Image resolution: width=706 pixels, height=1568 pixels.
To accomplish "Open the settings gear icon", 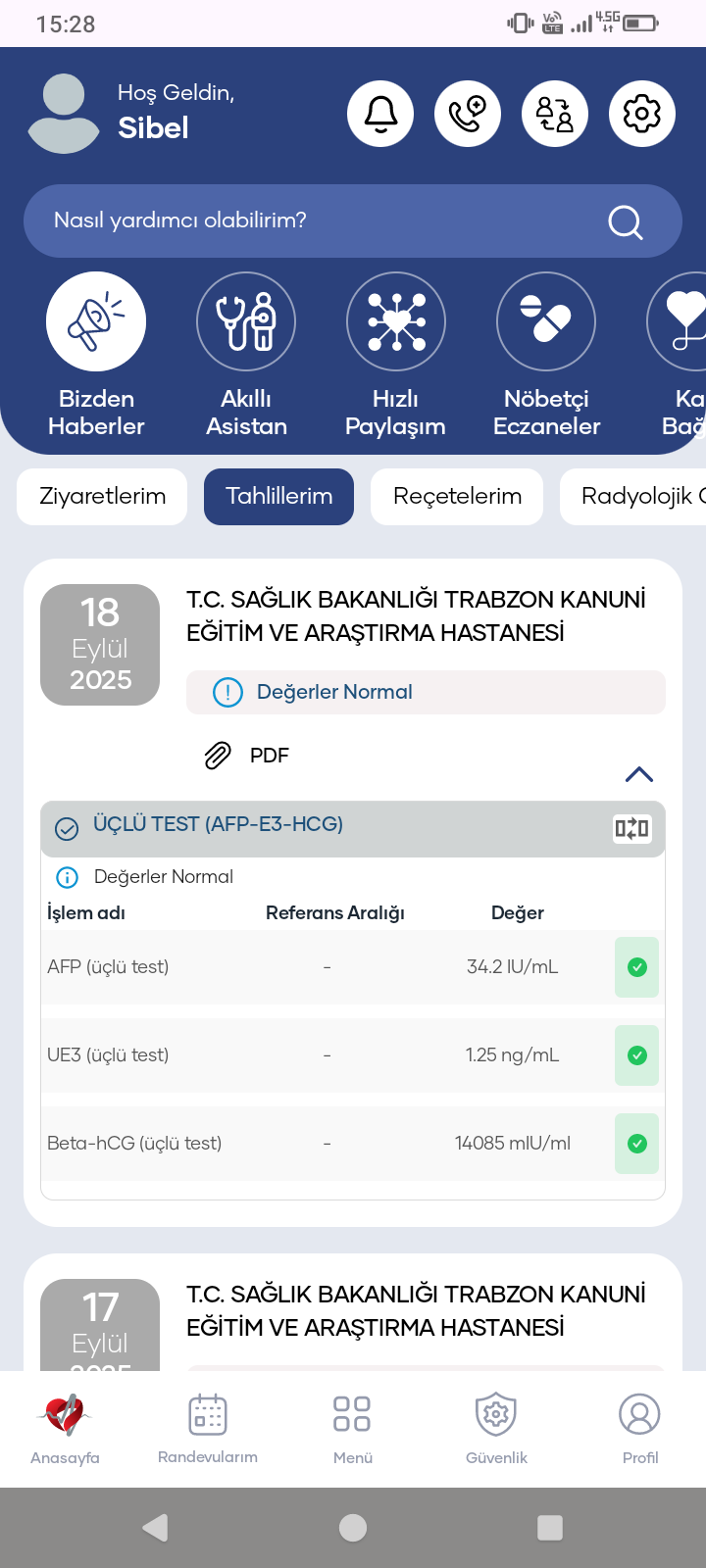I will [x=642, y=114].
